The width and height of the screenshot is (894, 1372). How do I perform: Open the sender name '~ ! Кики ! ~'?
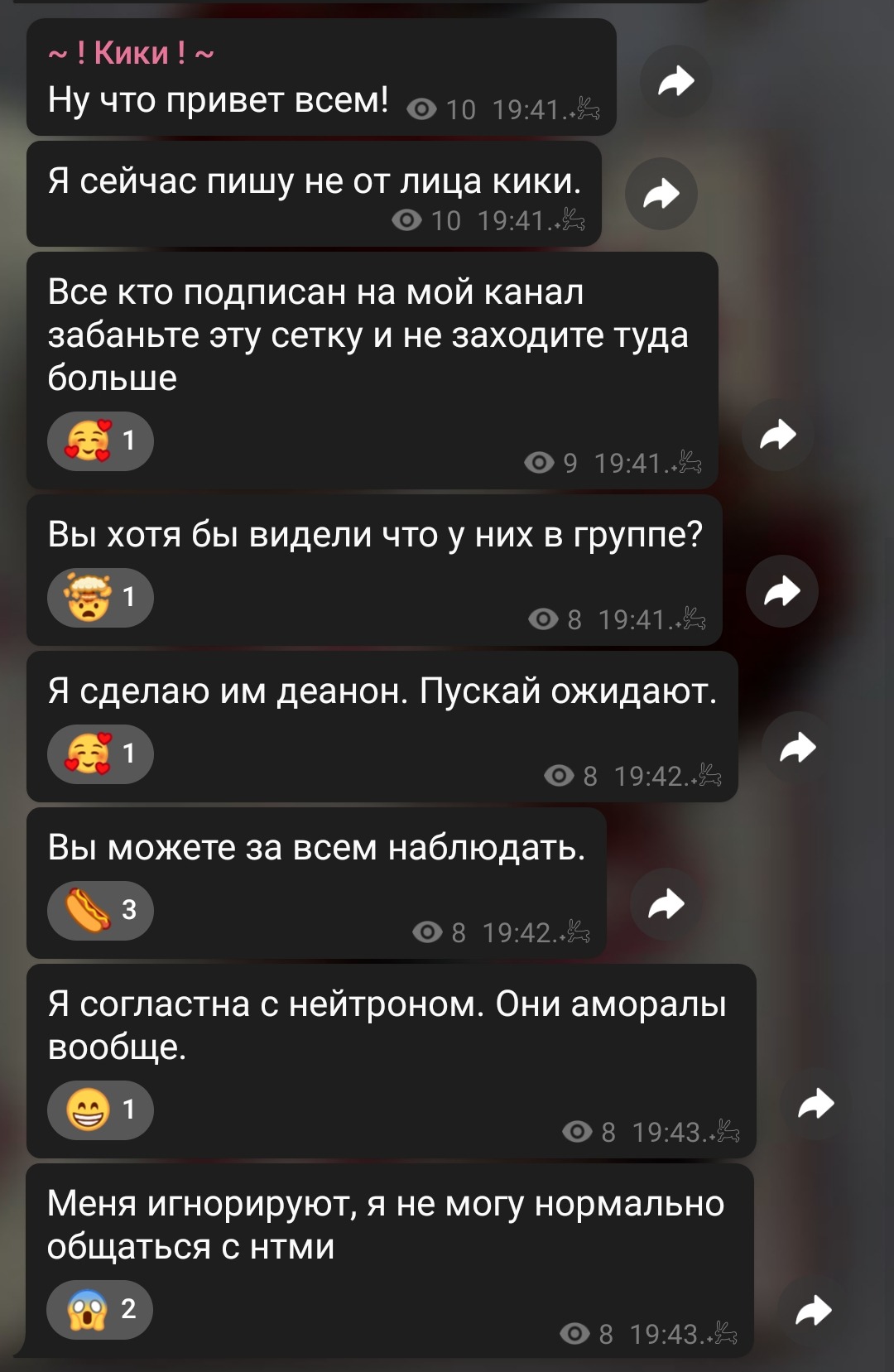[131, 53]
